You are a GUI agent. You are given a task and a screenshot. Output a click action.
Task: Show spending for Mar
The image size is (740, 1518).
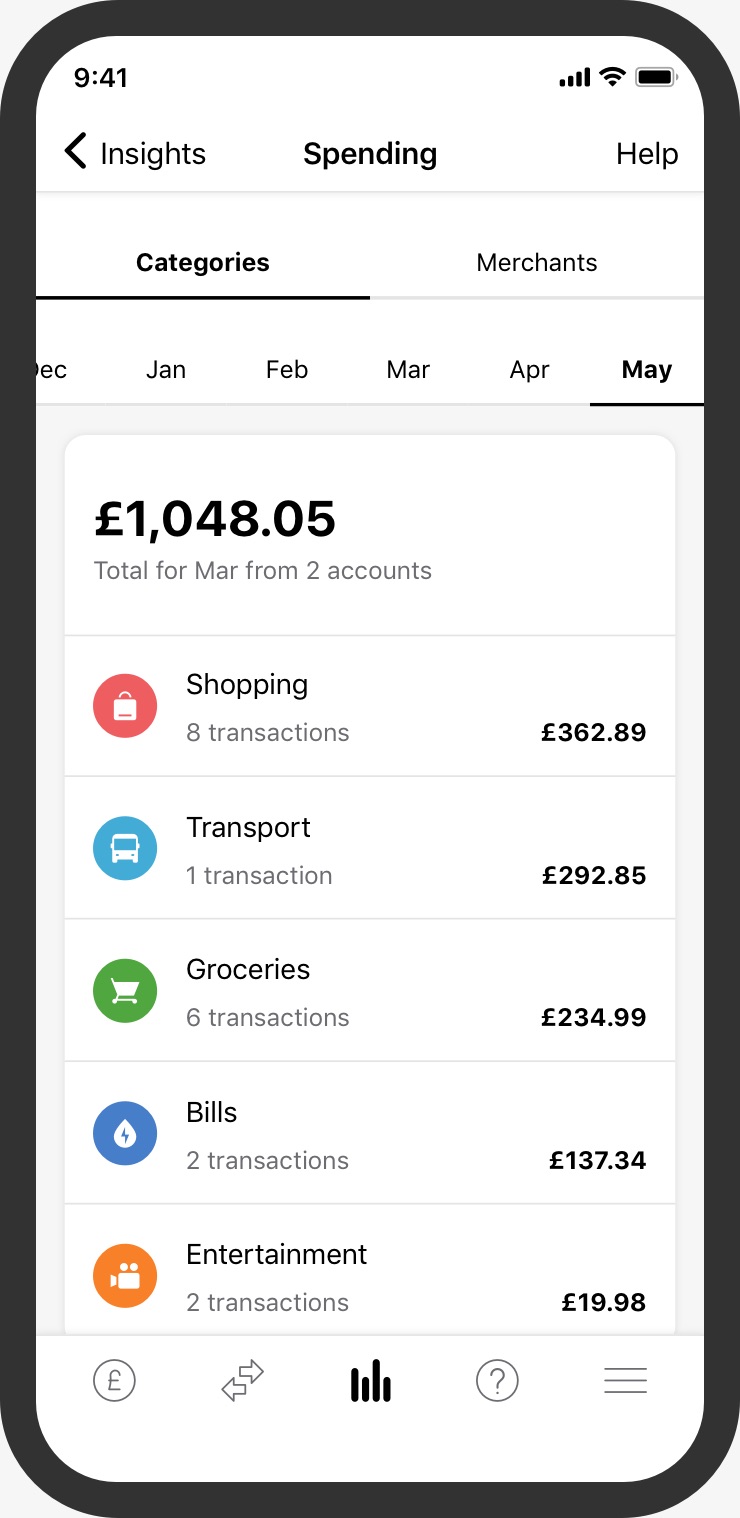(x=408, y=370)
